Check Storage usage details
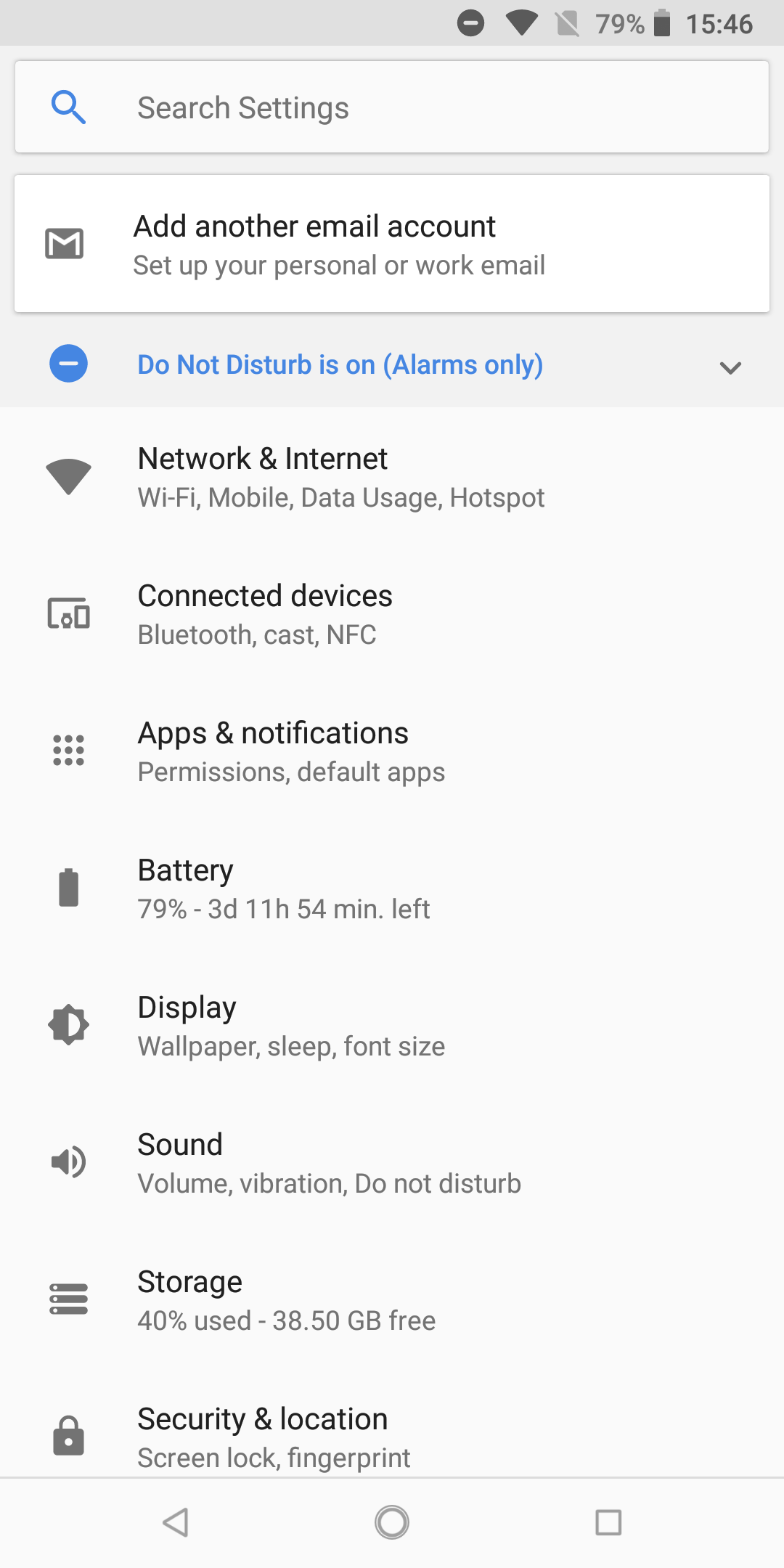The height and width of the screenshot is (1568, 784). point(392,1300)
